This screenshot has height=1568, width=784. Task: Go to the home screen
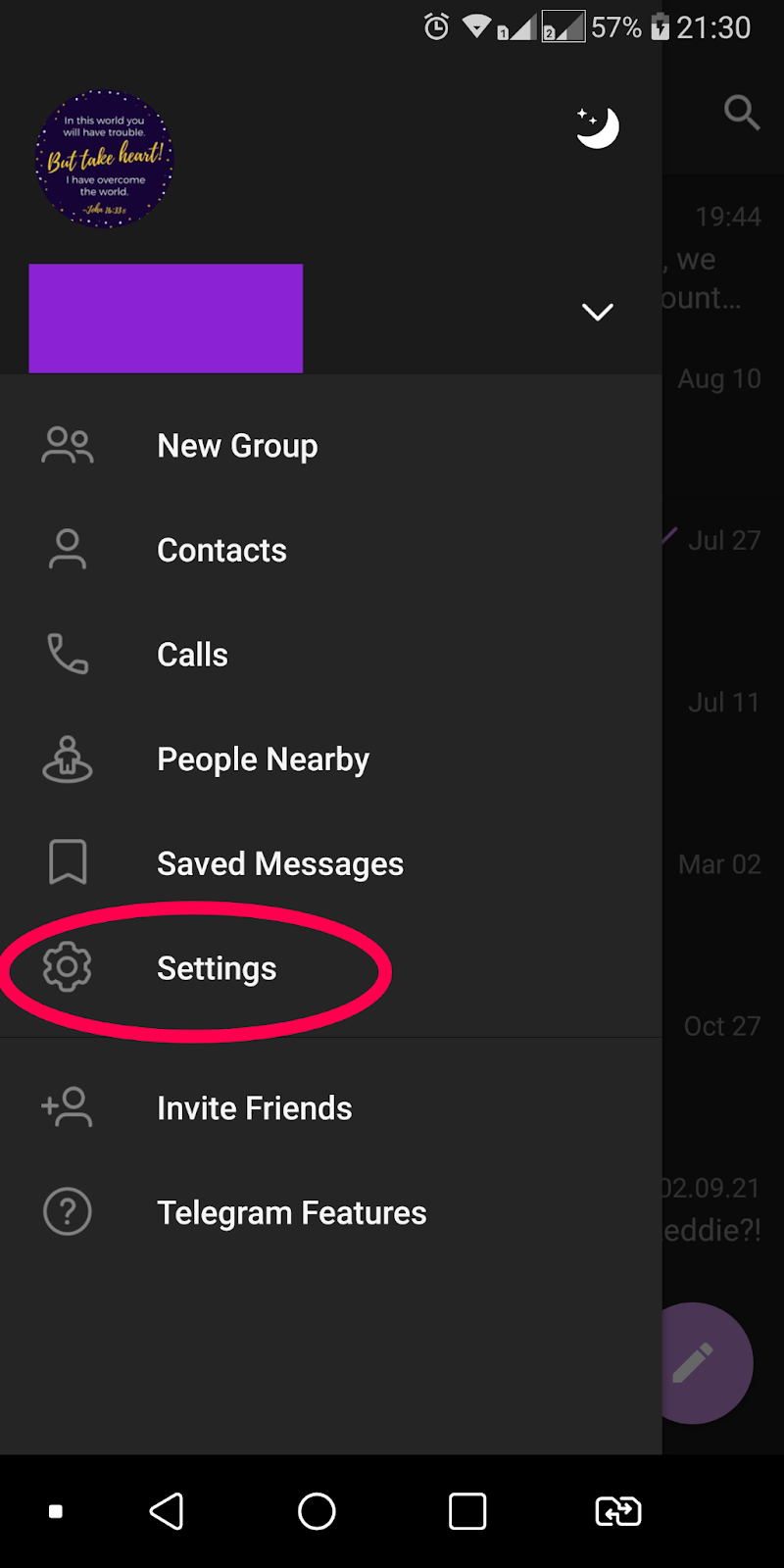[x=317, y=1511]
